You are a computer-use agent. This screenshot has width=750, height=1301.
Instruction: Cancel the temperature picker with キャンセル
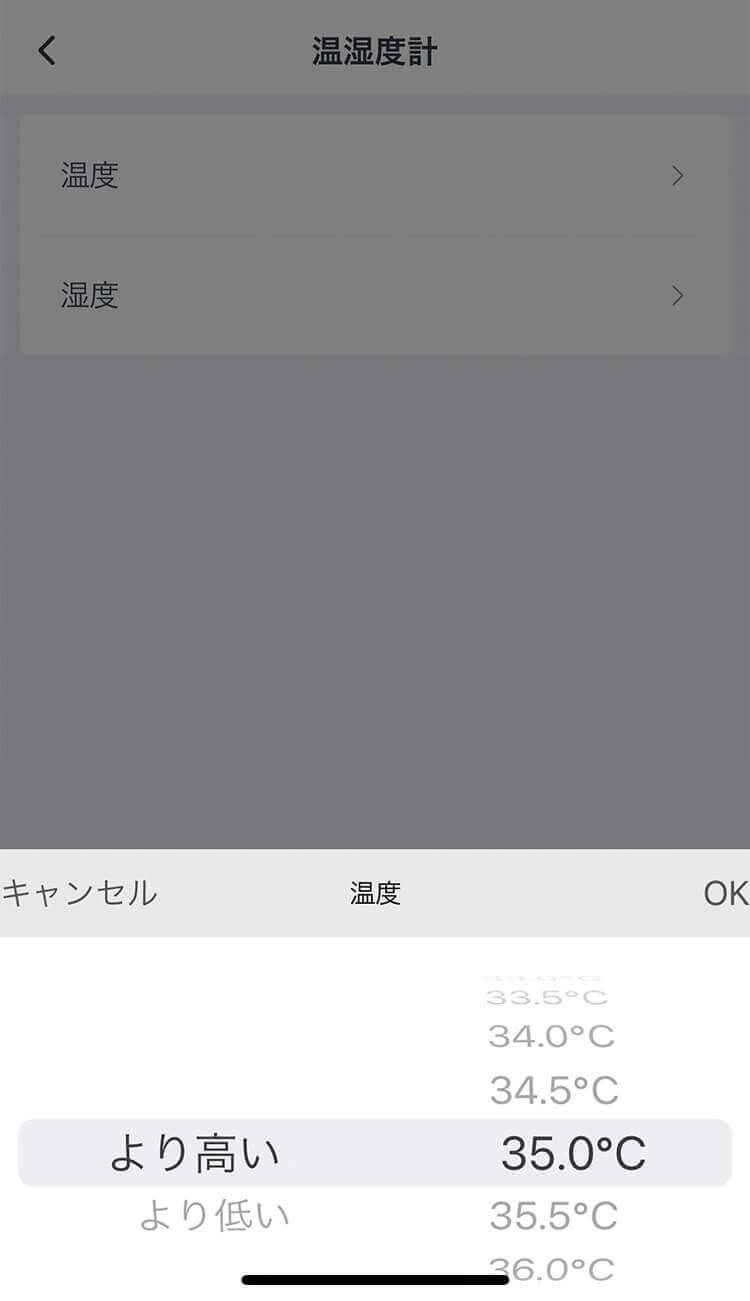point(80,892)
